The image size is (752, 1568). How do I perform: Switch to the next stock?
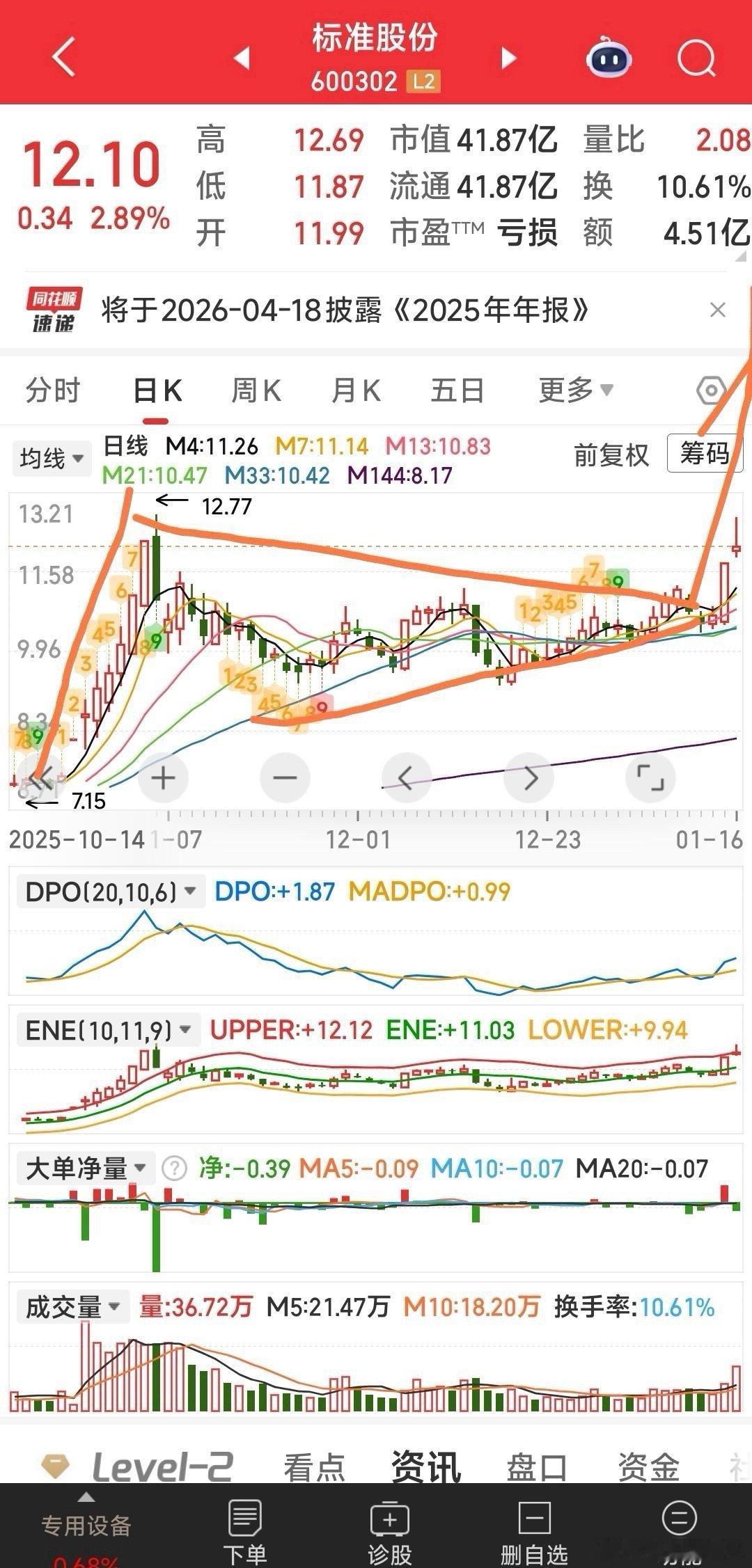[509, 58]
